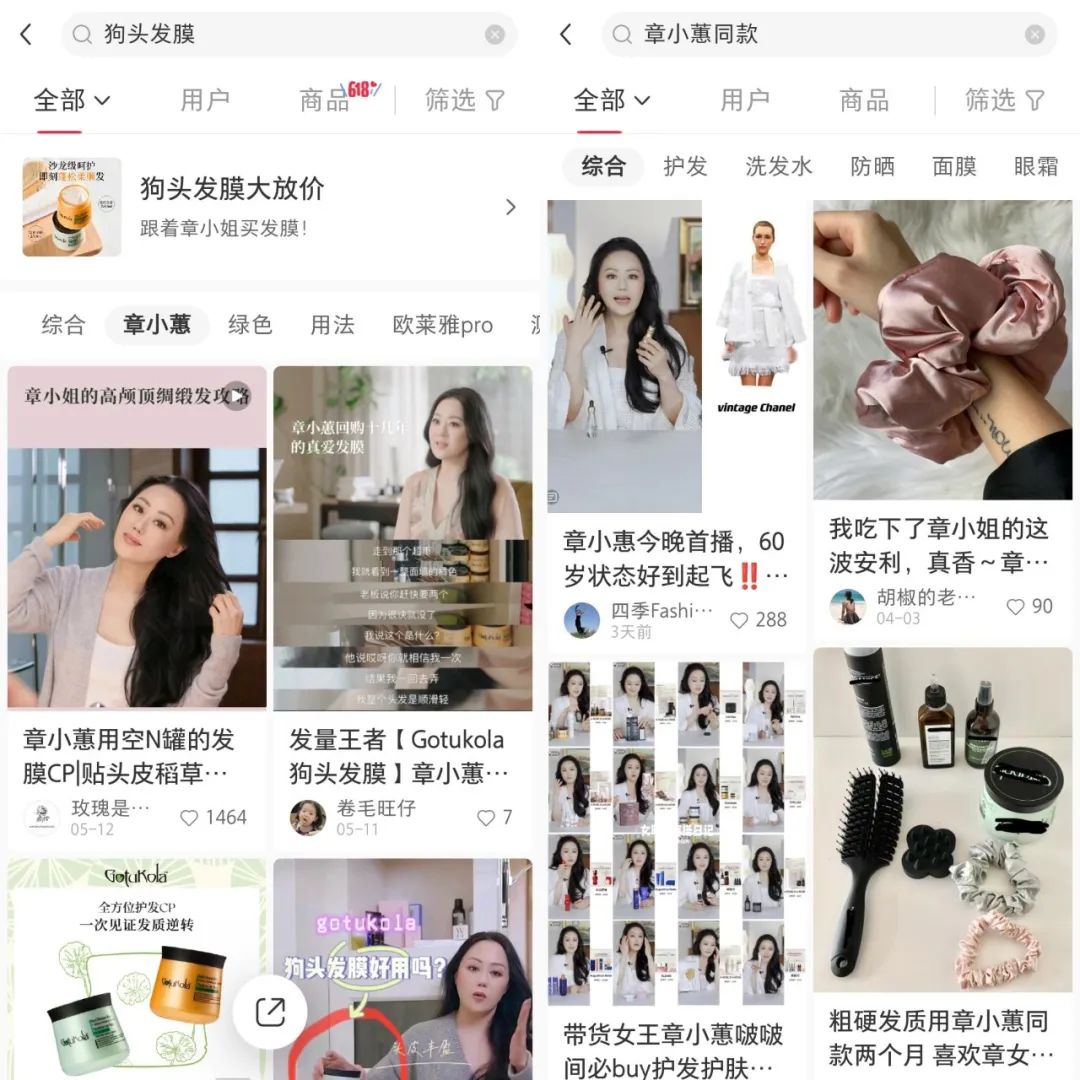This screenshot has height=1080, width=1080.
Task: Tap the floating share button
Action: point(270,1012)
